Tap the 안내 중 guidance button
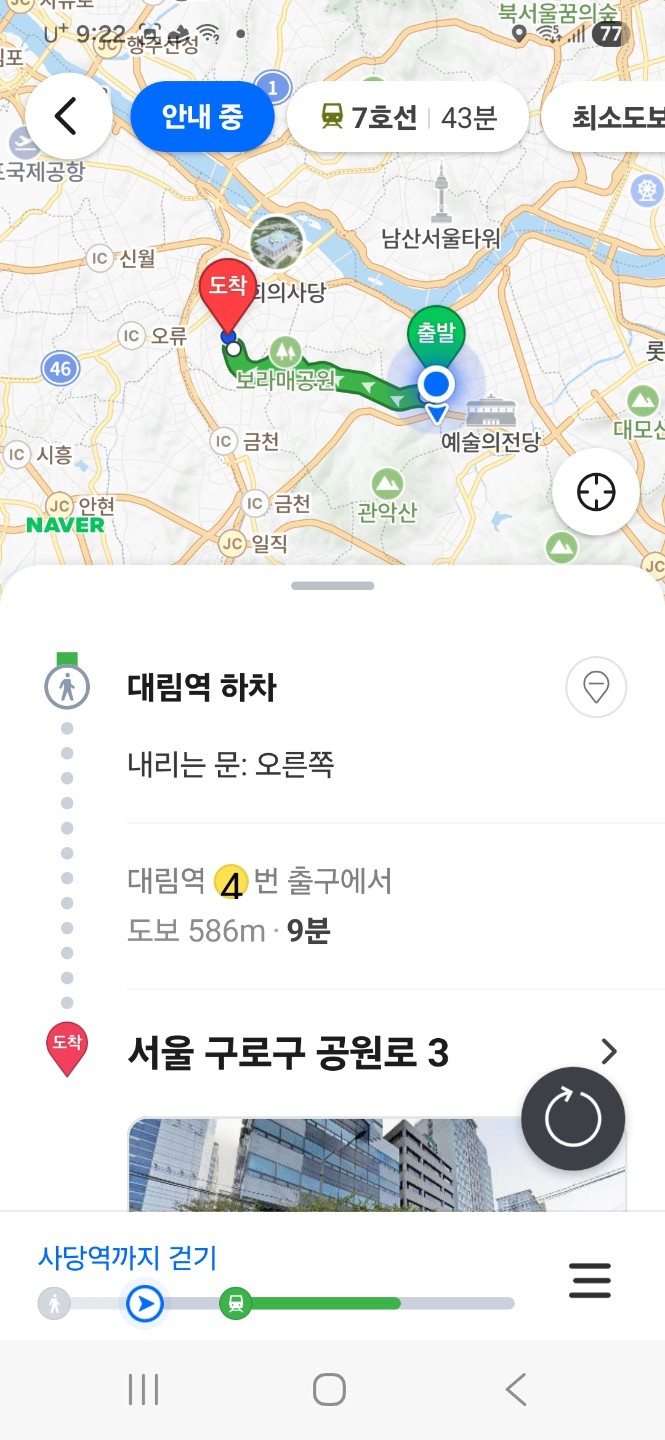 pyautogui.click(x=202, y=116)
